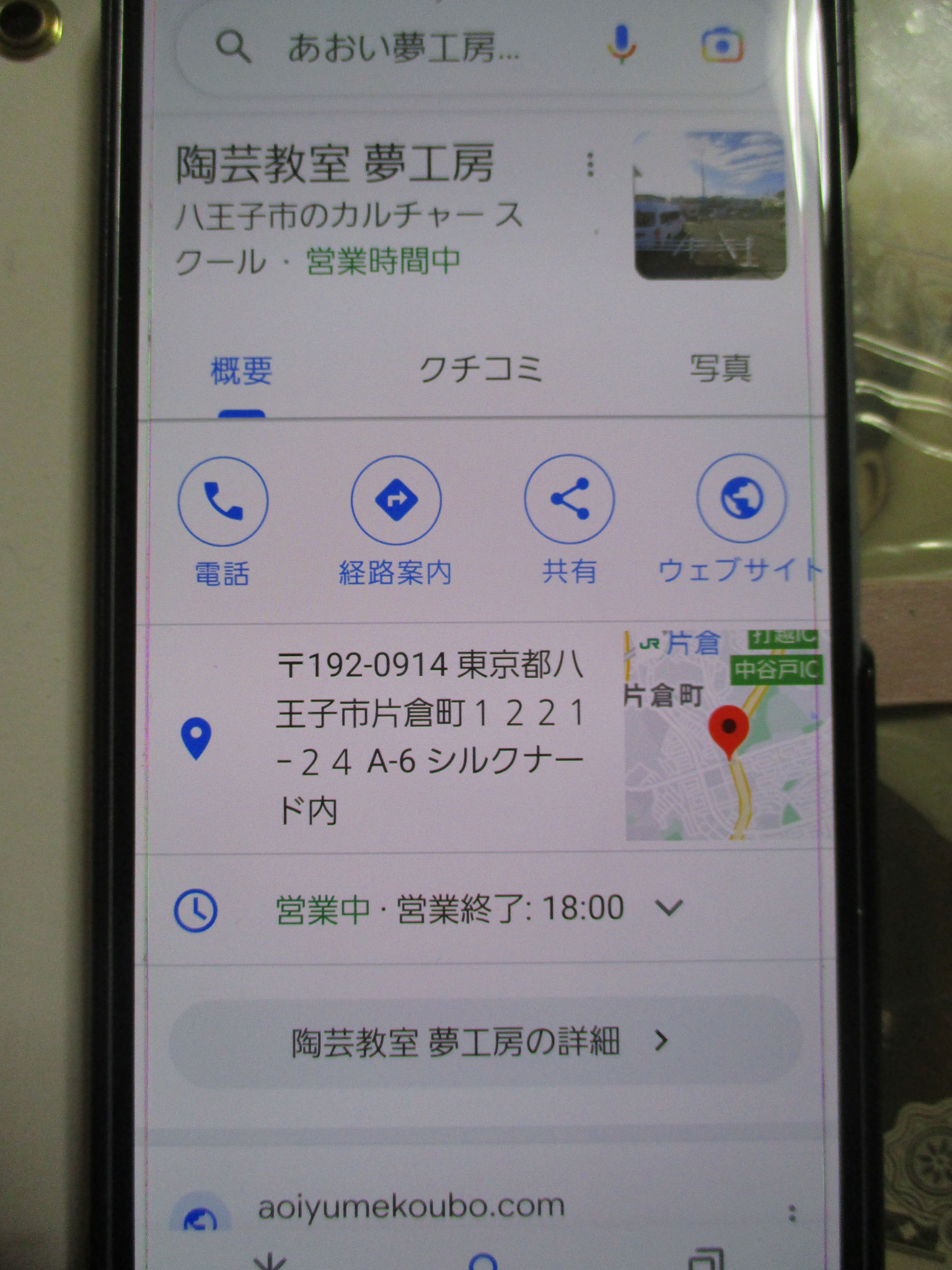Open the overflow menu beside 陶芸教室 夢工房

(x=590, y=164)
